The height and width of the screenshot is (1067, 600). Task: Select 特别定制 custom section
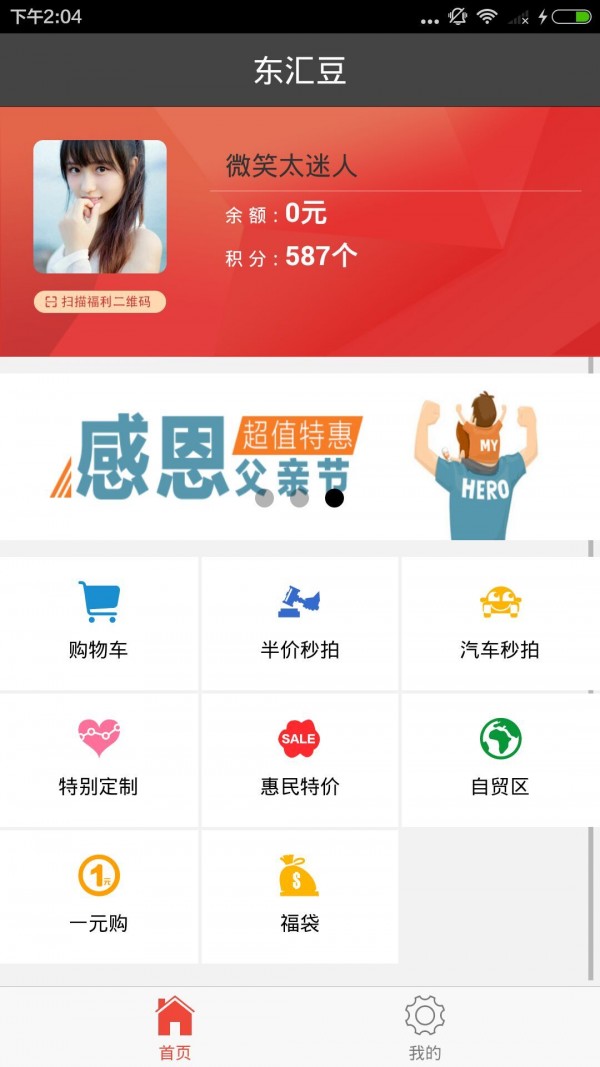tap(99, 759)
